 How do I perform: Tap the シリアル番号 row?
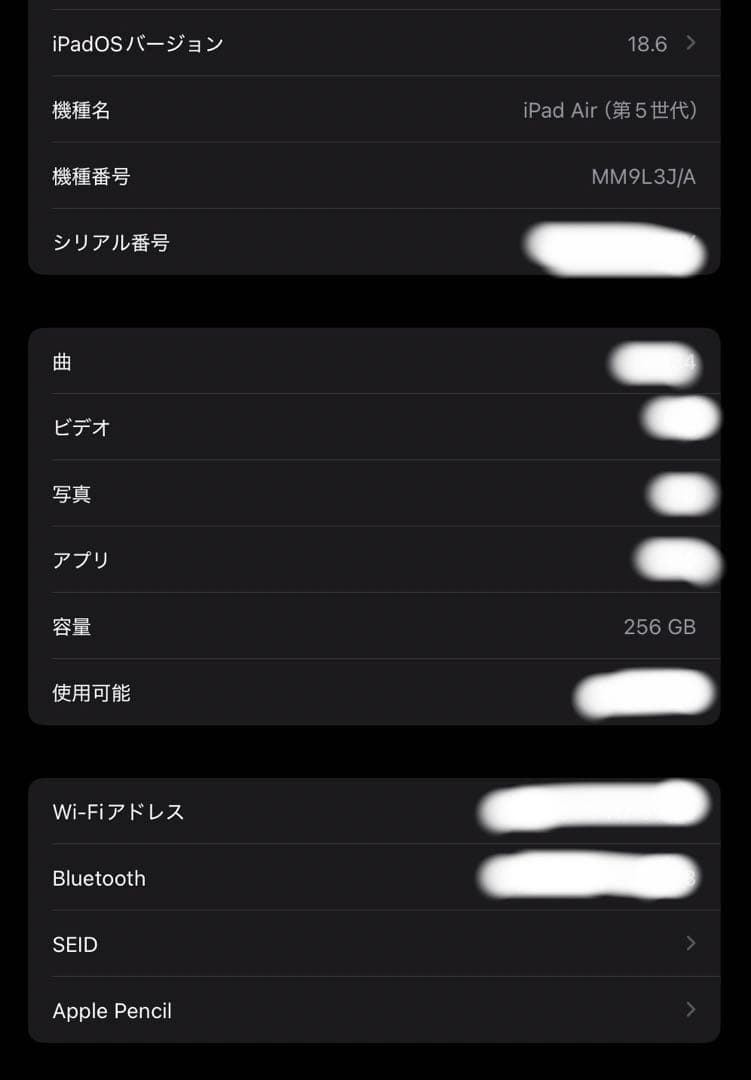(x=375, y=243)
